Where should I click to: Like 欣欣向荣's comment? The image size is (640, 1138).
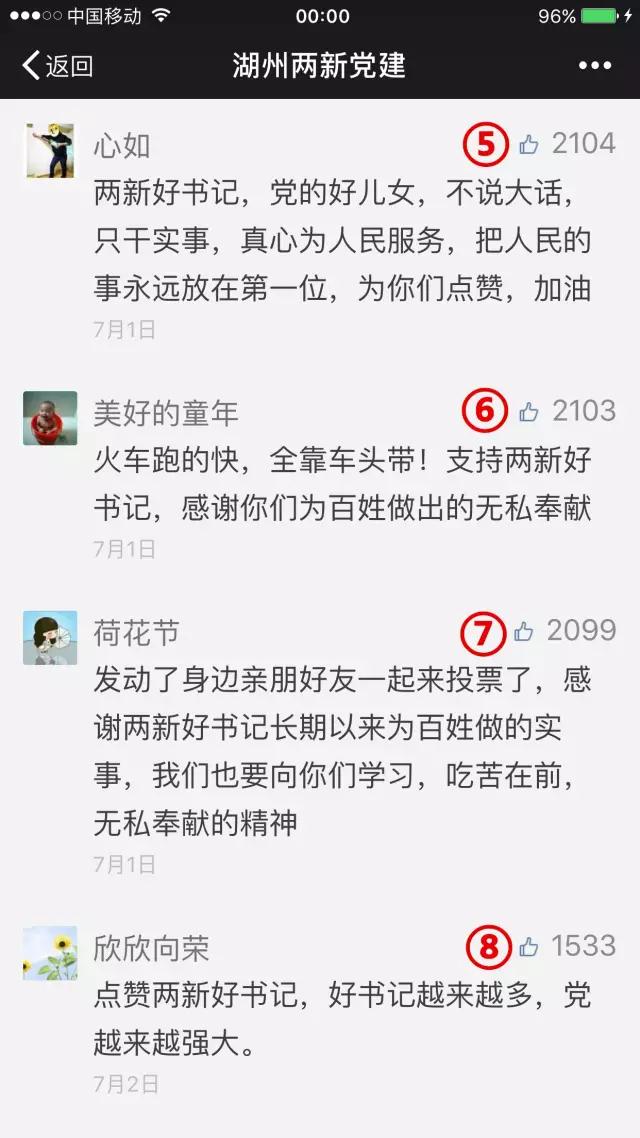[x=529, y=947]
